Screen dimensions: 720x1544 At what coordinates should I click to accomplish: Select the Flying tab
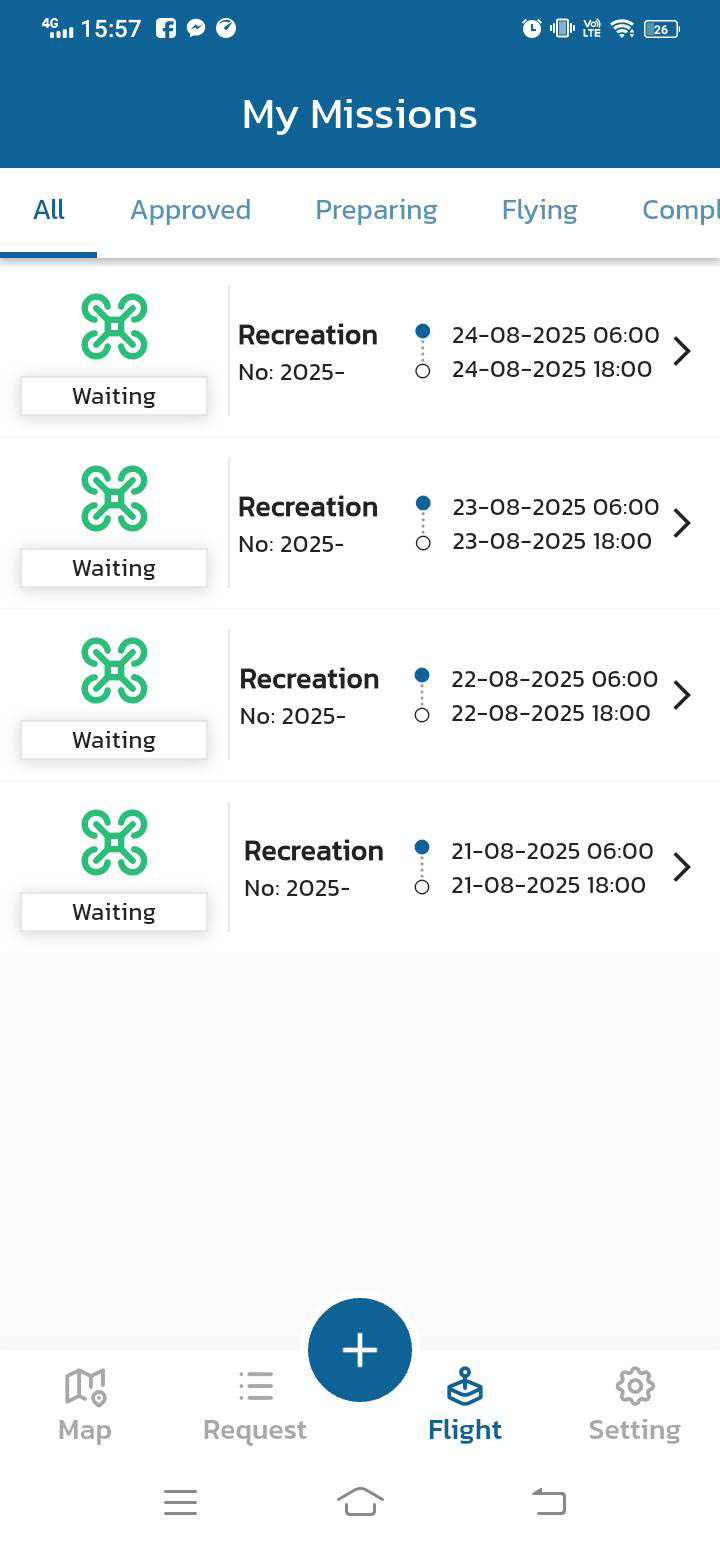point(539,210)
